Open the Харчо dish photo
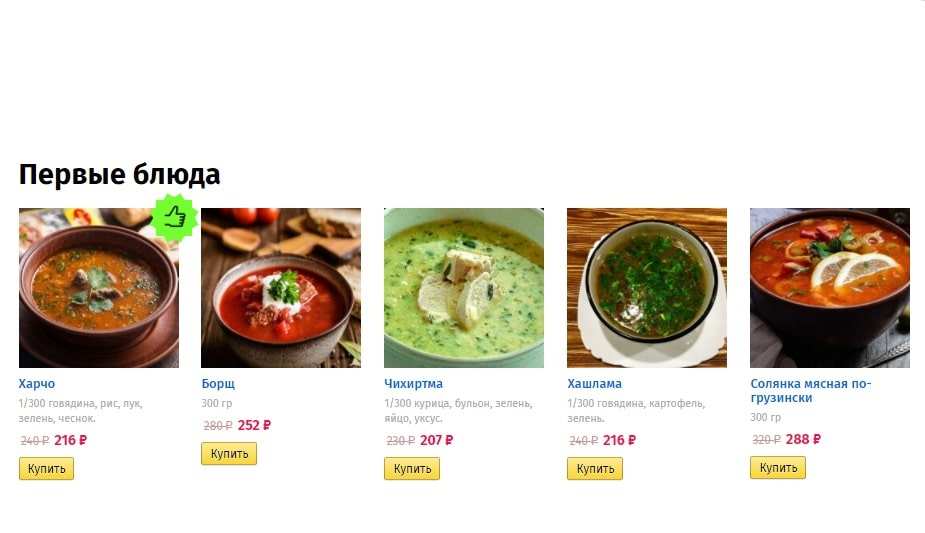 (98, 288)
